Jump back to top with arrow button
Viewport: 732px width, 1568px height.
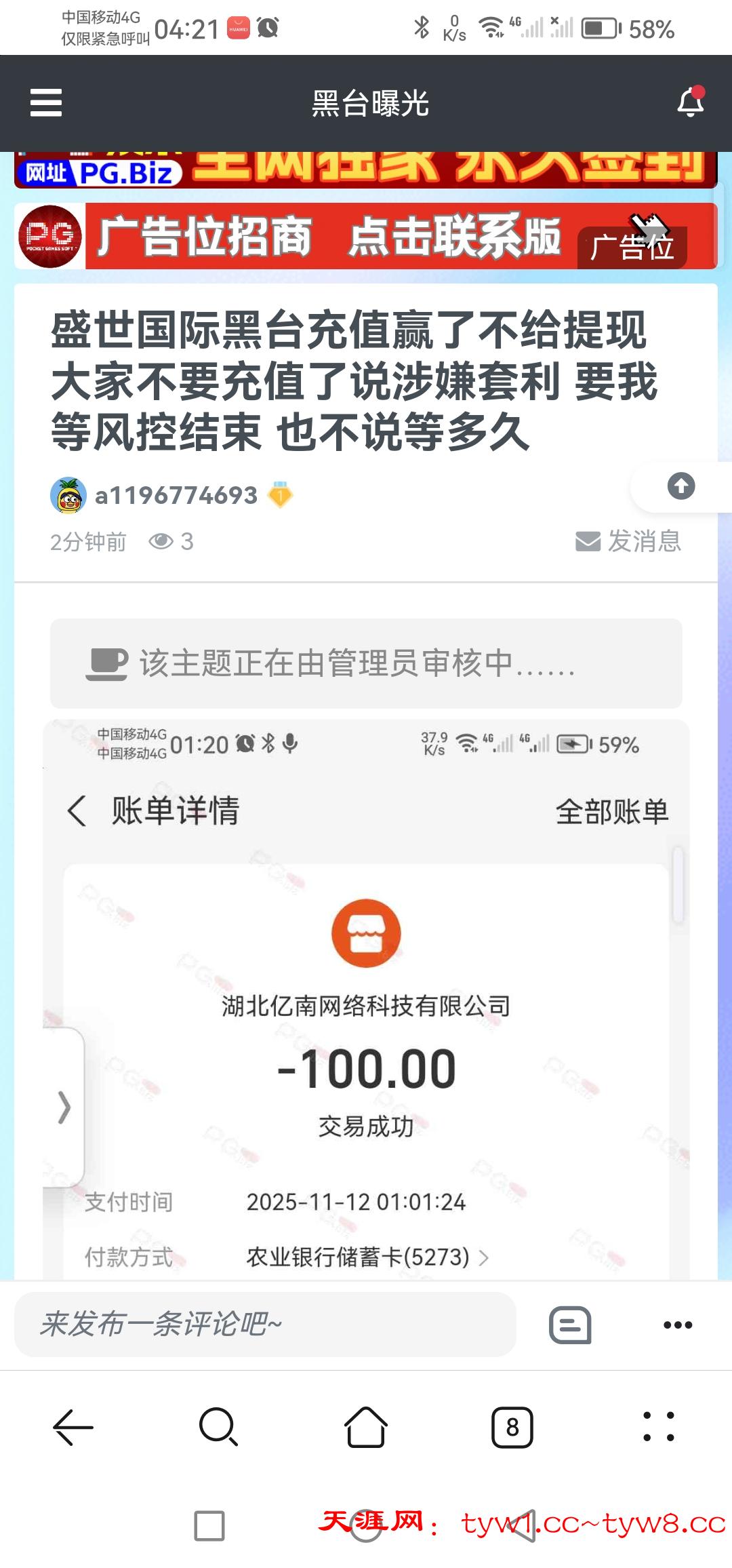(680, 486)
